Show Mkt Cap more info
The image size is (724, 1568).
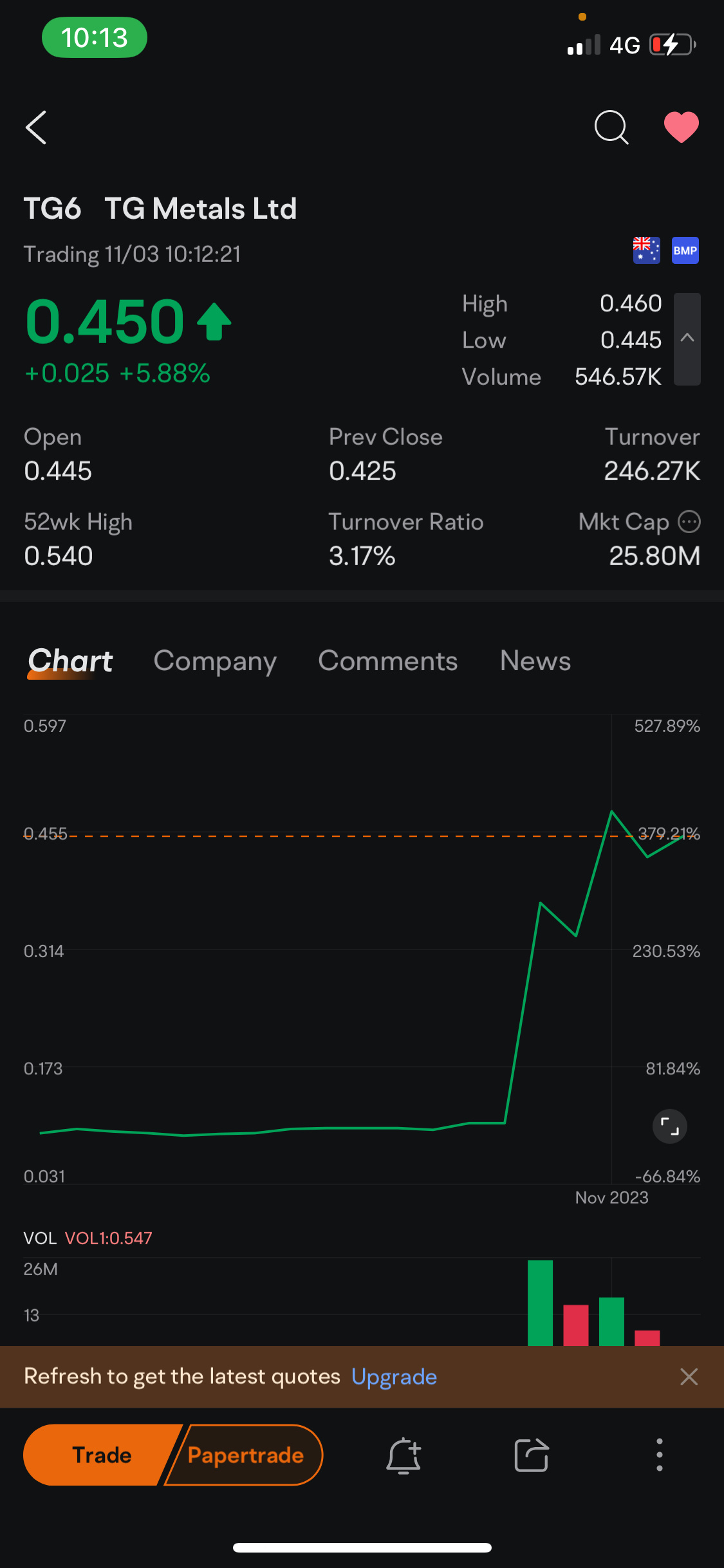(x=689, y=521)
